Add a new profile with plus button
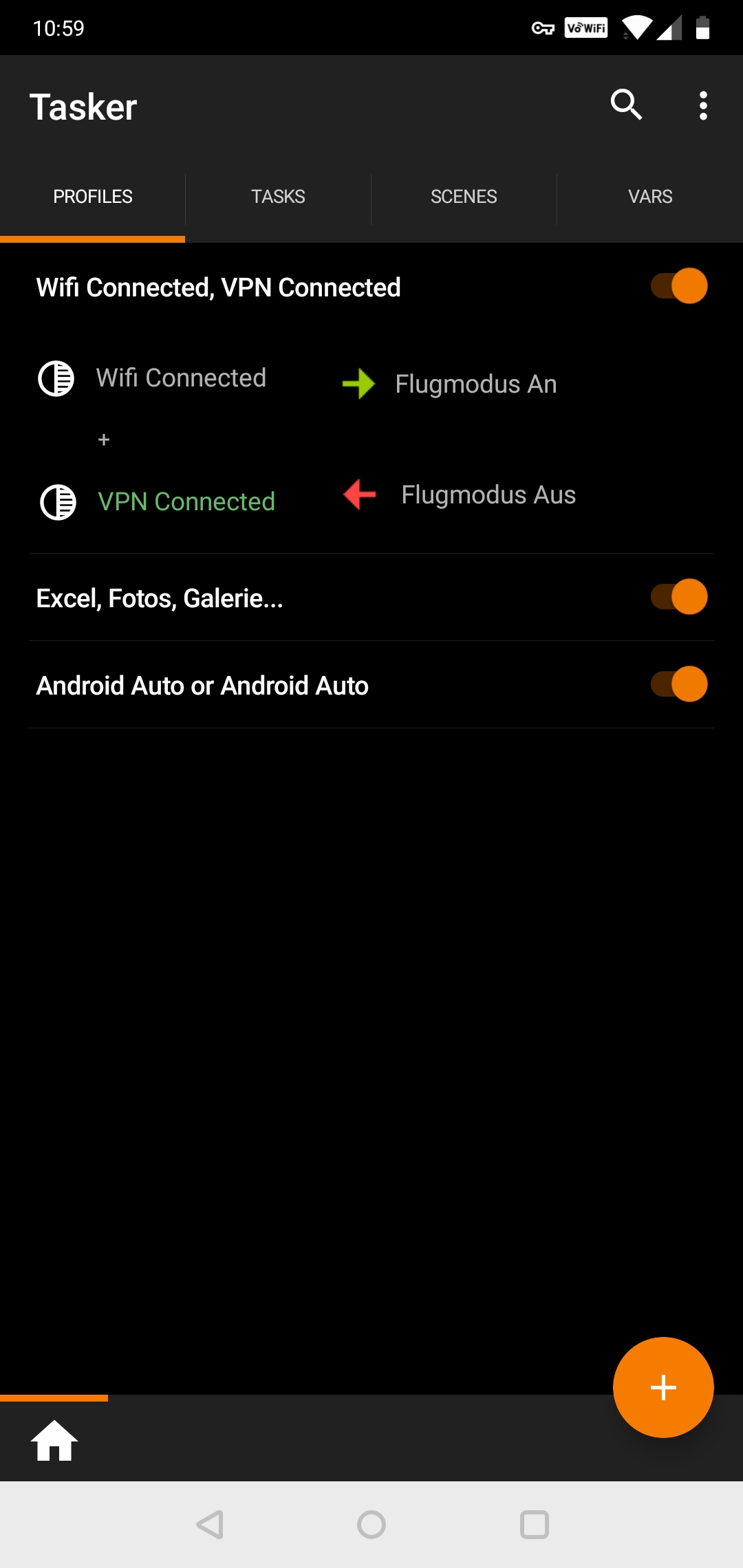 coord(663,1387)
